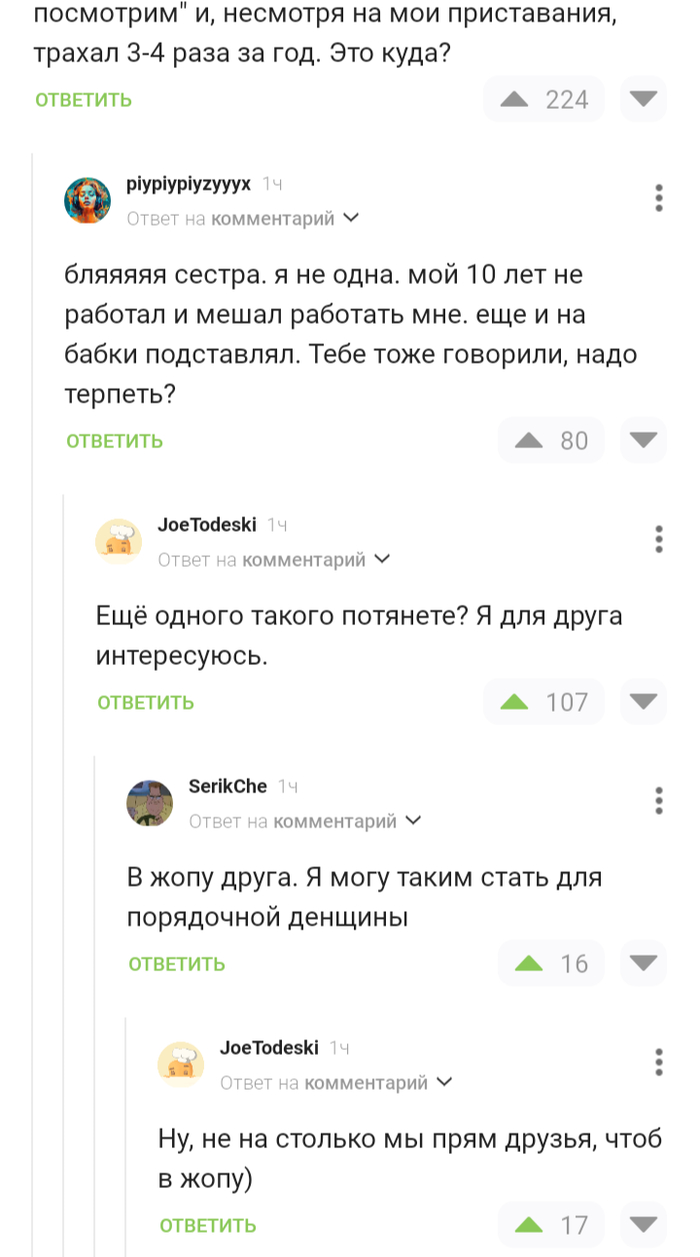Downvote JoeTodeski's comment with 107 votes
The height and width of the screenshot is (1257, 700).
643,702
